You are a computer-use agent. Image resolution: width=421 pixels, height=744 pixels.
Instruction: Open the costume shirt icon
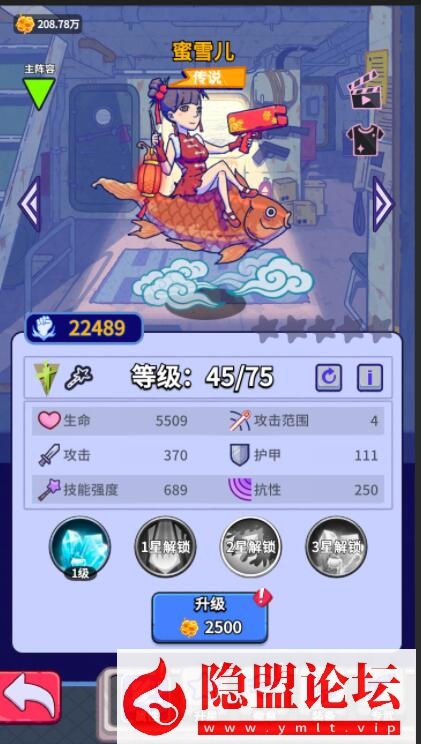[x=365, y=140]
